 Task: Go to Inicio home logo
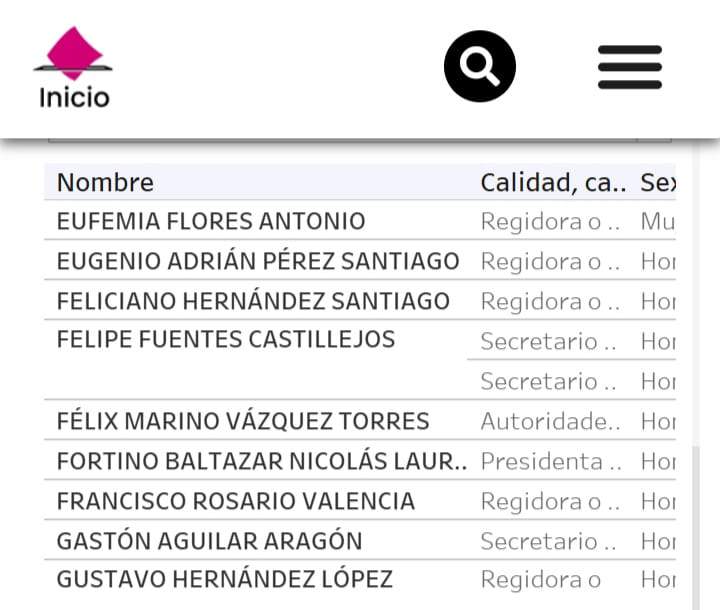(x=74, y=68)
